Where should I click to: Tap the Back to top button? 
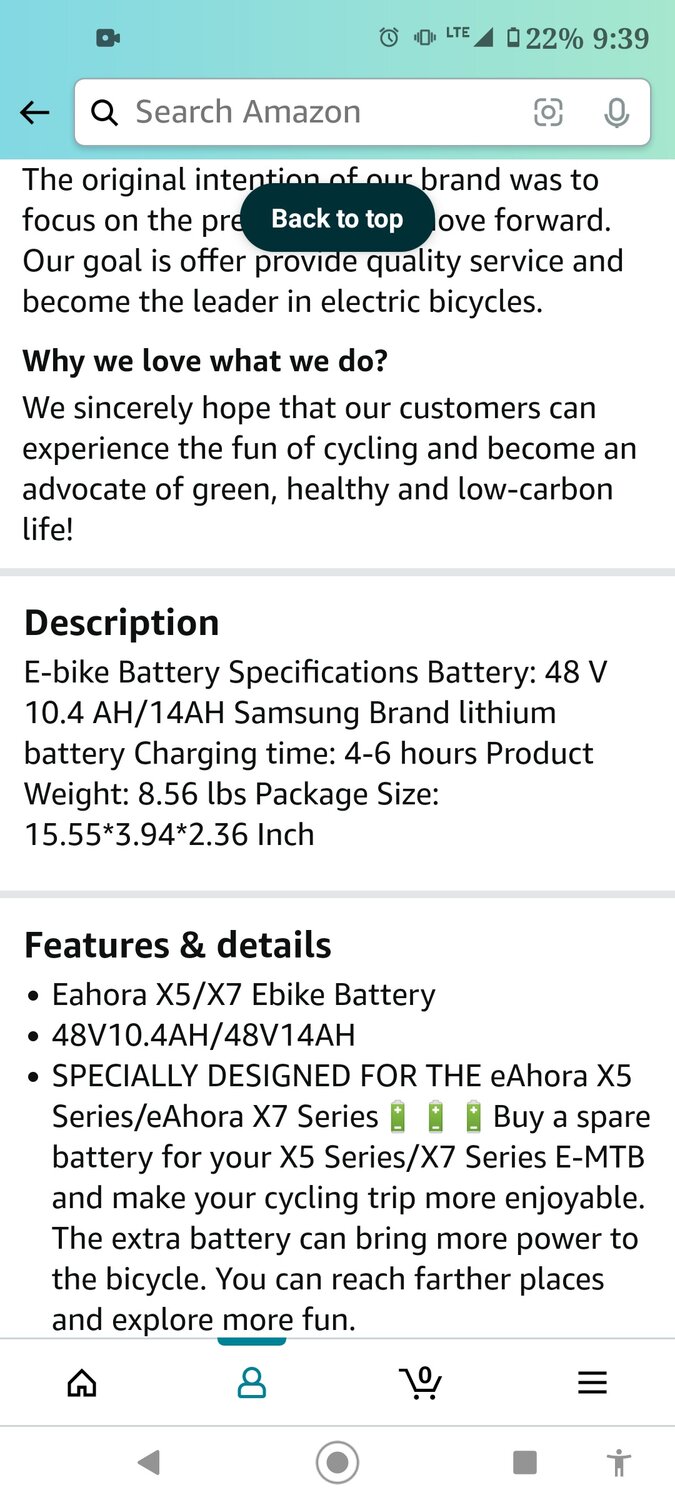(337, 218)
